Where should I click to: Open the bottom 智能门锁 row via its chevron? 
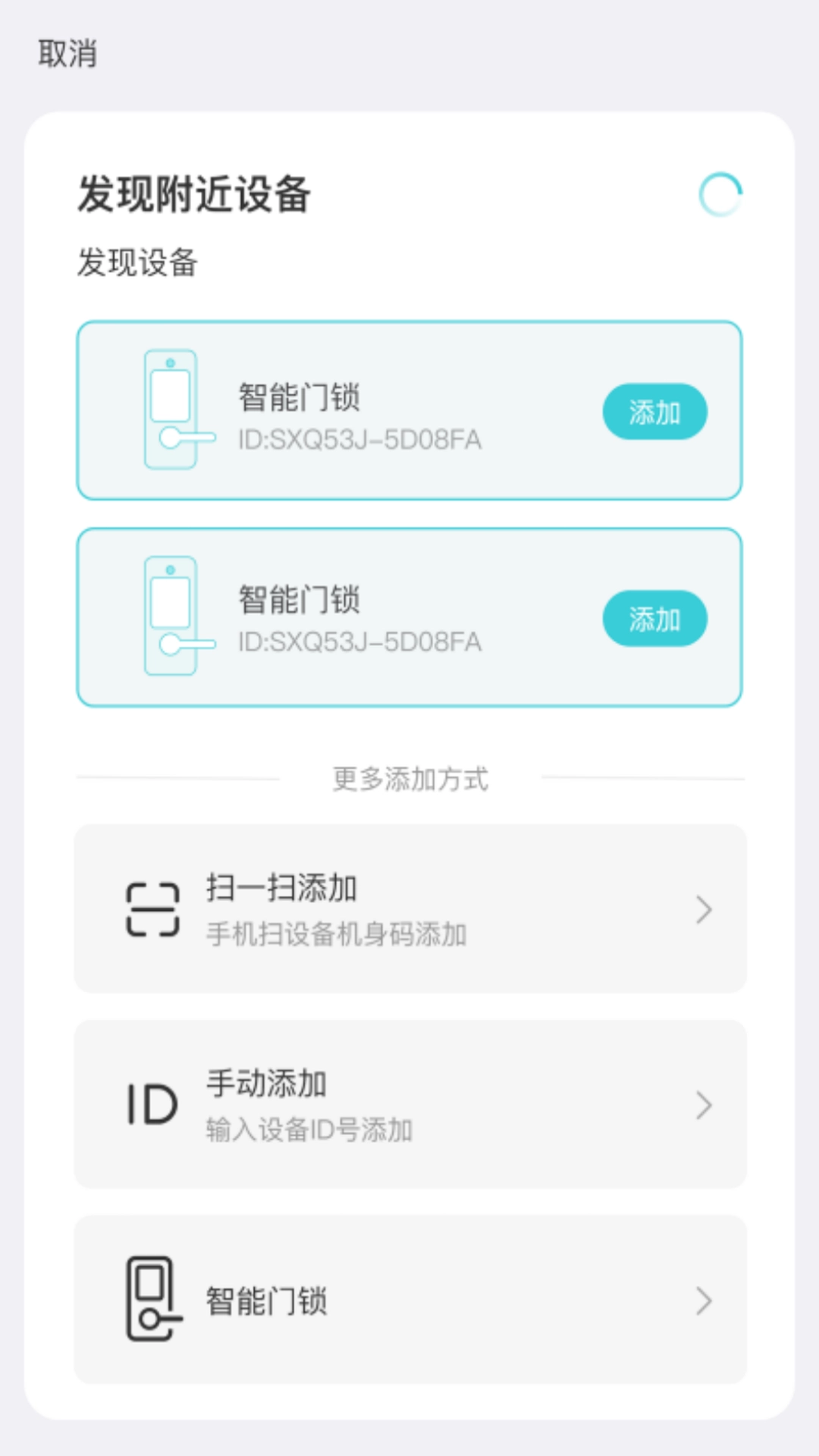tap(704, 1301)
